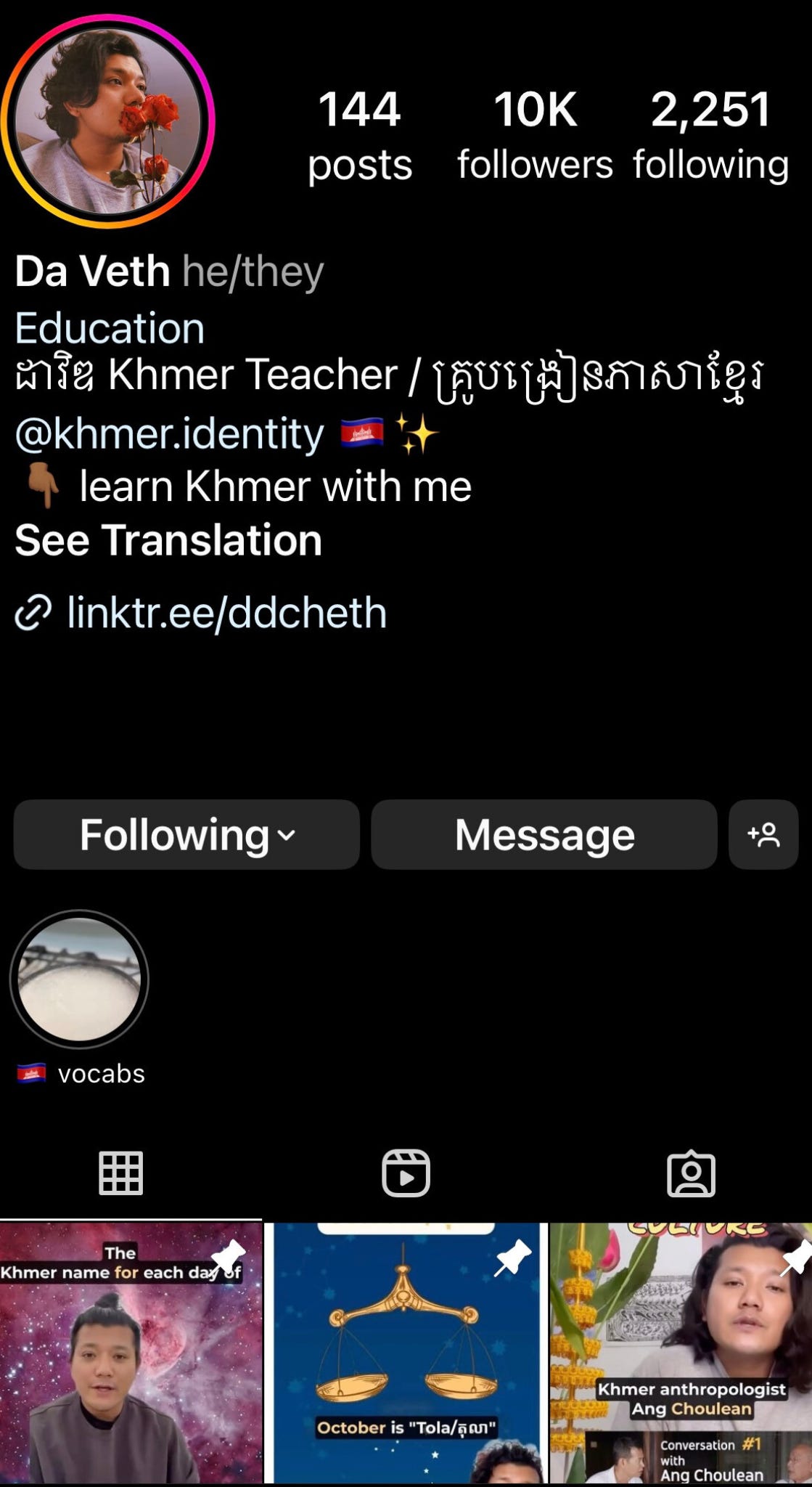Tap See Translation for the bio
Screen dimensions: 812x1487
tap(168, 540)
